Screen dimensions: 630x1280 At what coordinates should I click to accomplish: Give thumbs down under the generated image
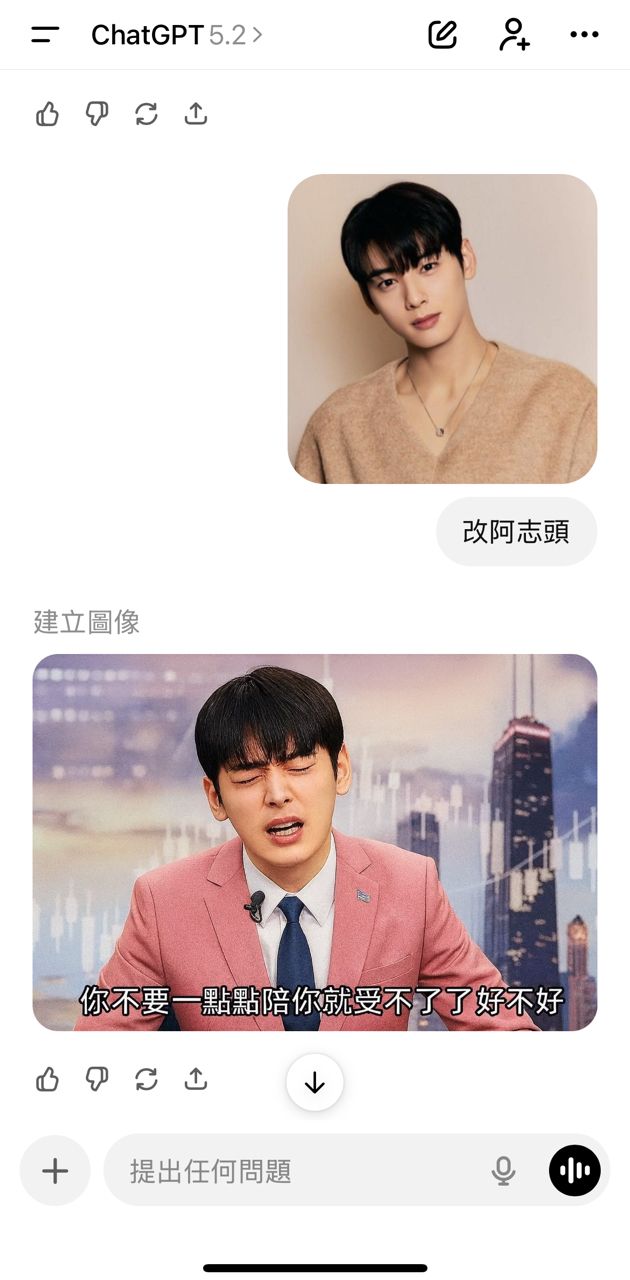pos(96,1079)
